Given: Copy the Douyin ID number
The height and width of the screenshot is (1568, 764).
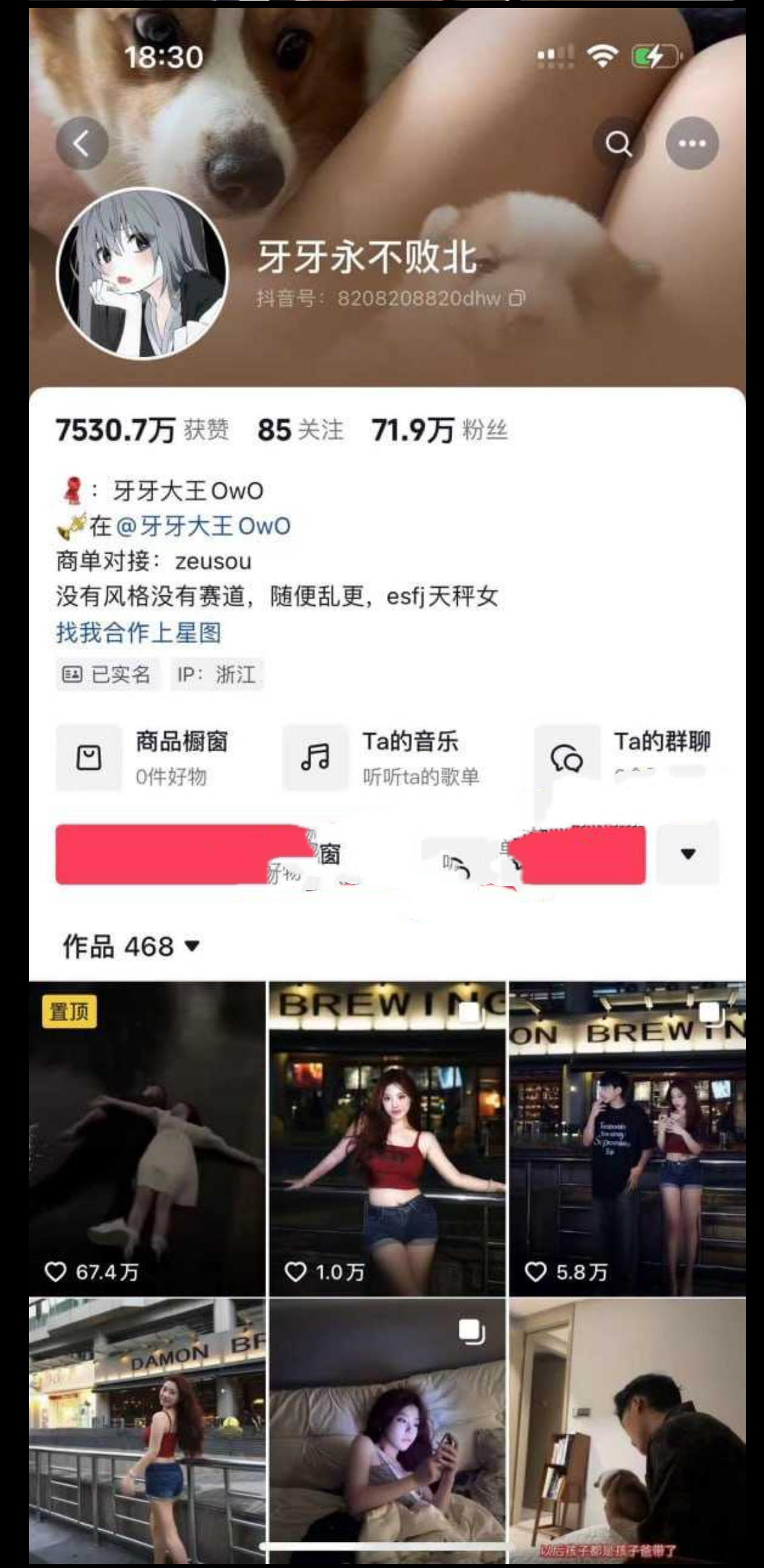Looking at the screenshot, I should click(x=516, y=298).
